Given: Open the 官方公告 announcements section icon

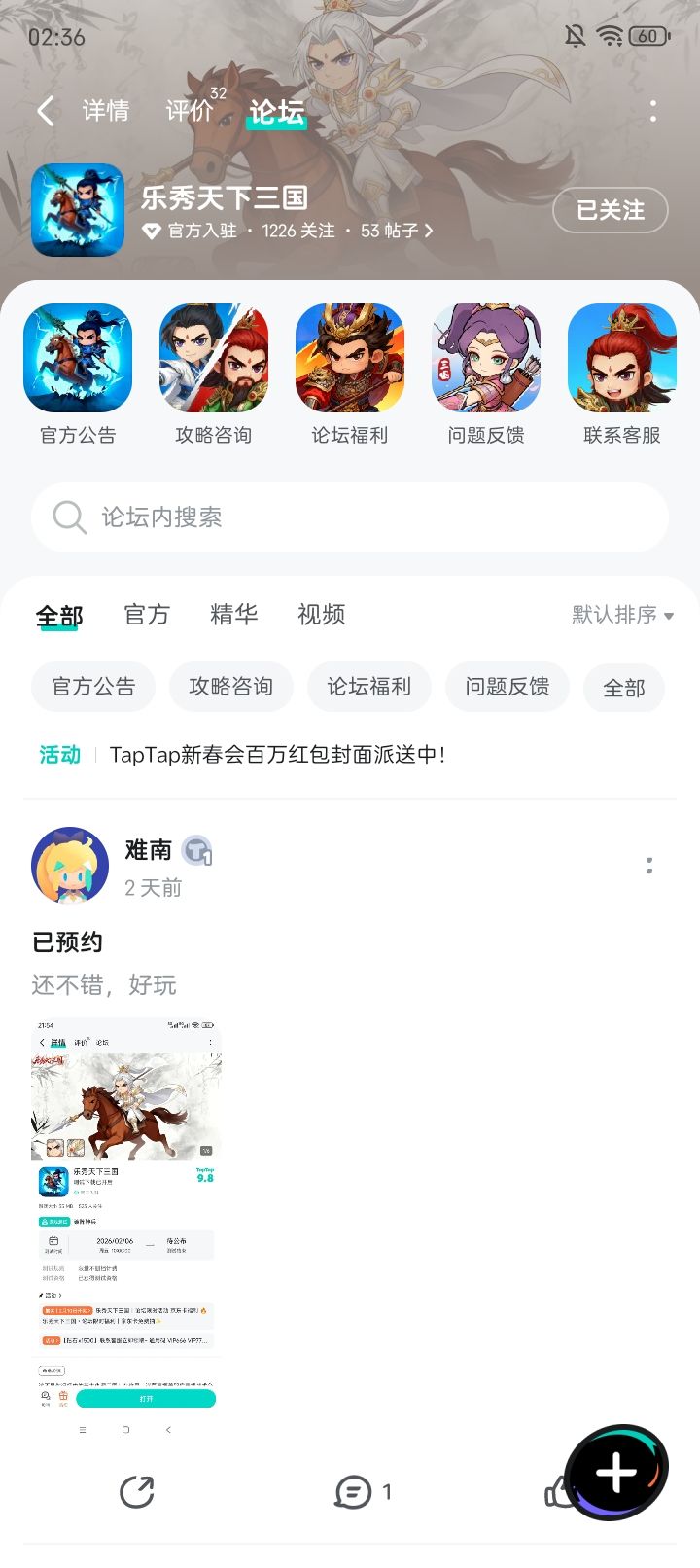Looking at the screenshot, I should point(78,358).
